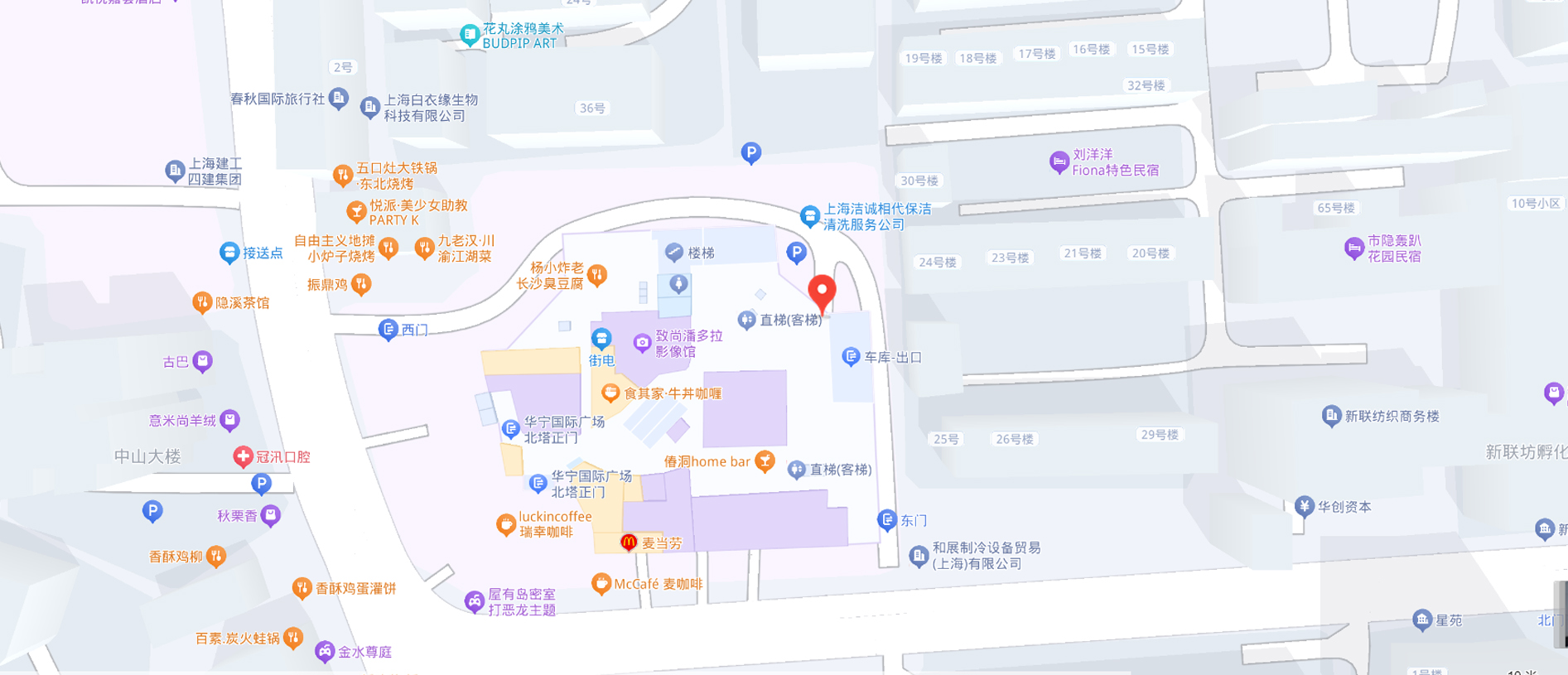
Task: Open the 屋有岛密室打恶龙主题 marker
Action: pos(475,601)
